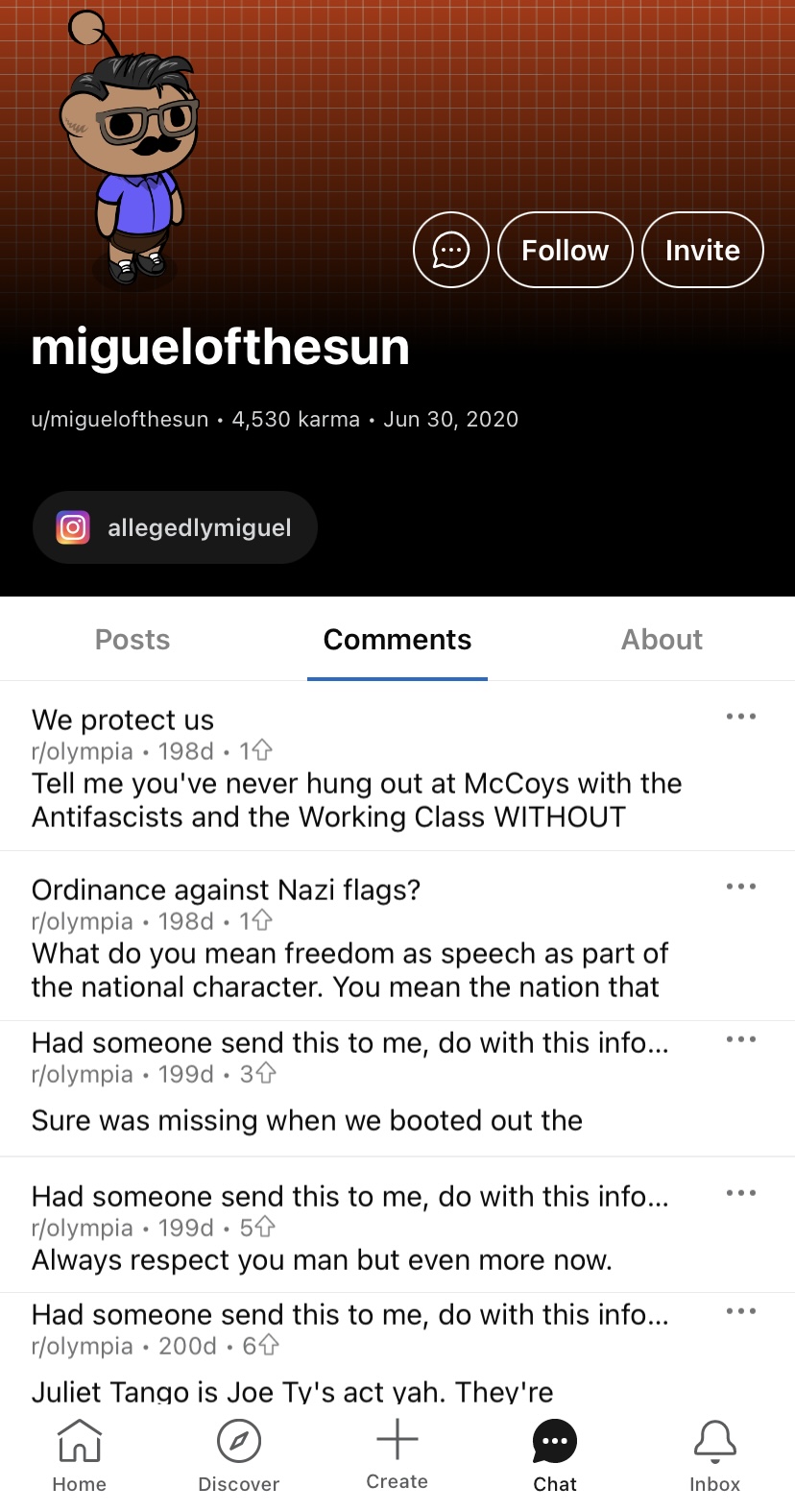Select the Comments tab
Screen dimensions: 795x1512
coord(397,640)
